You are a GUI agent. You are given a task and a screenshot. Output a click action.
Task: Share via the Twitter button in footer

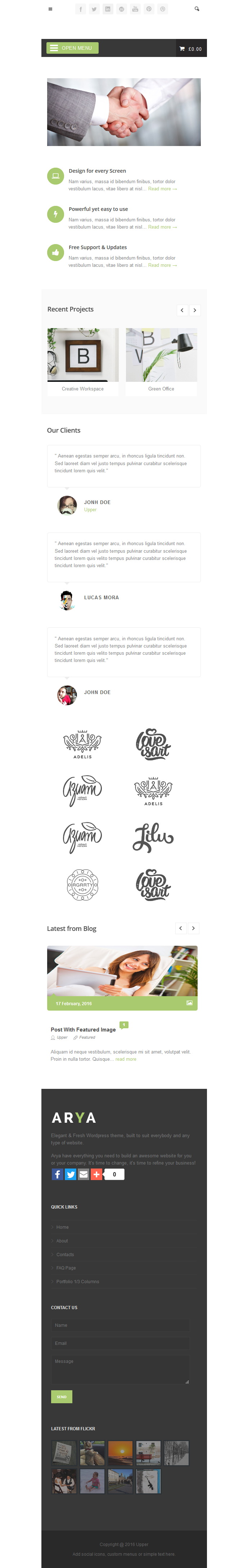click(71, 1174)
